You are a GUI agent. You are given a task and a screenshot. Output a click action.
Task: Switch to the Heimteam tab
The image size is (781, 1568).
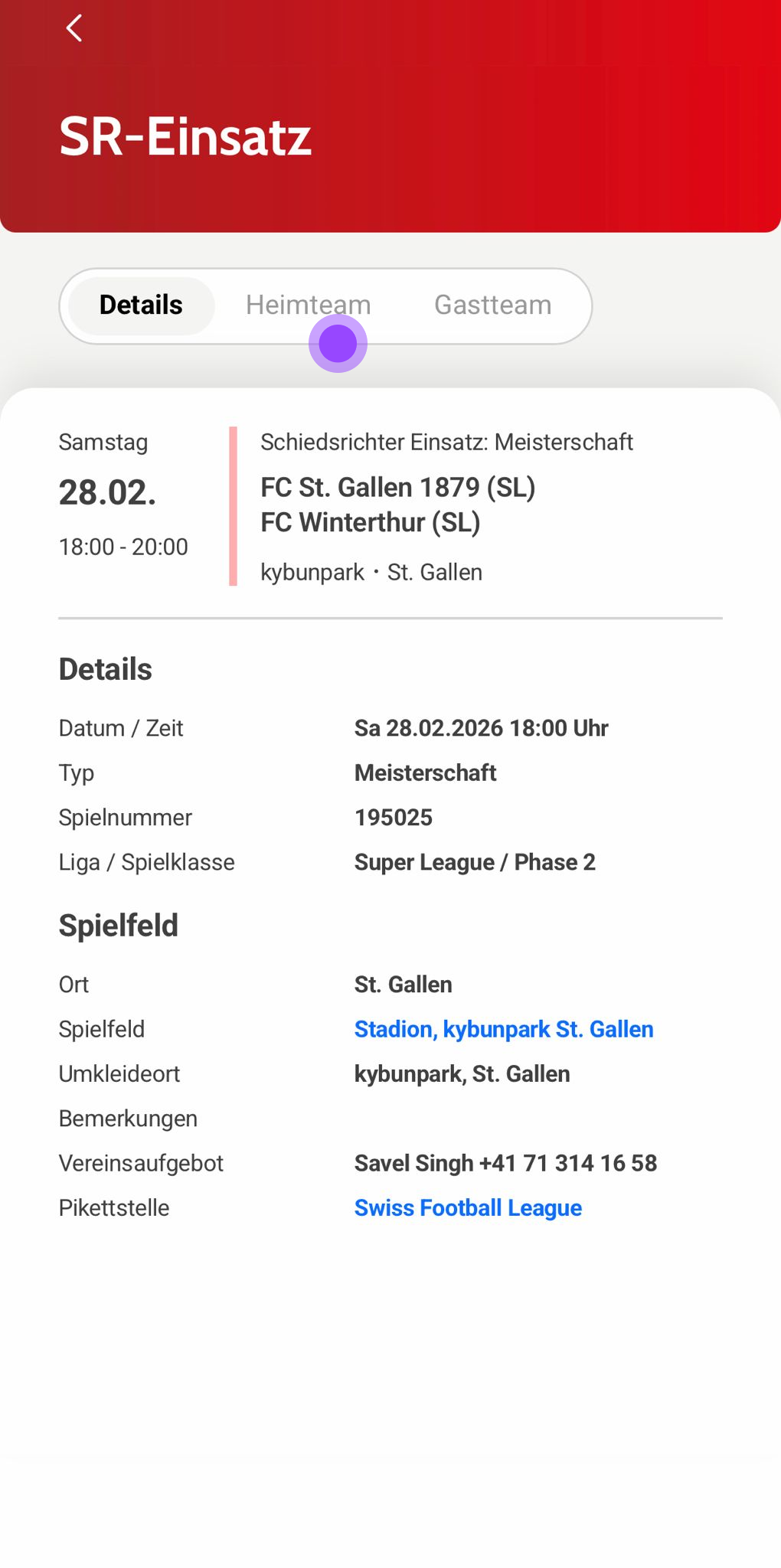(308, 305)
